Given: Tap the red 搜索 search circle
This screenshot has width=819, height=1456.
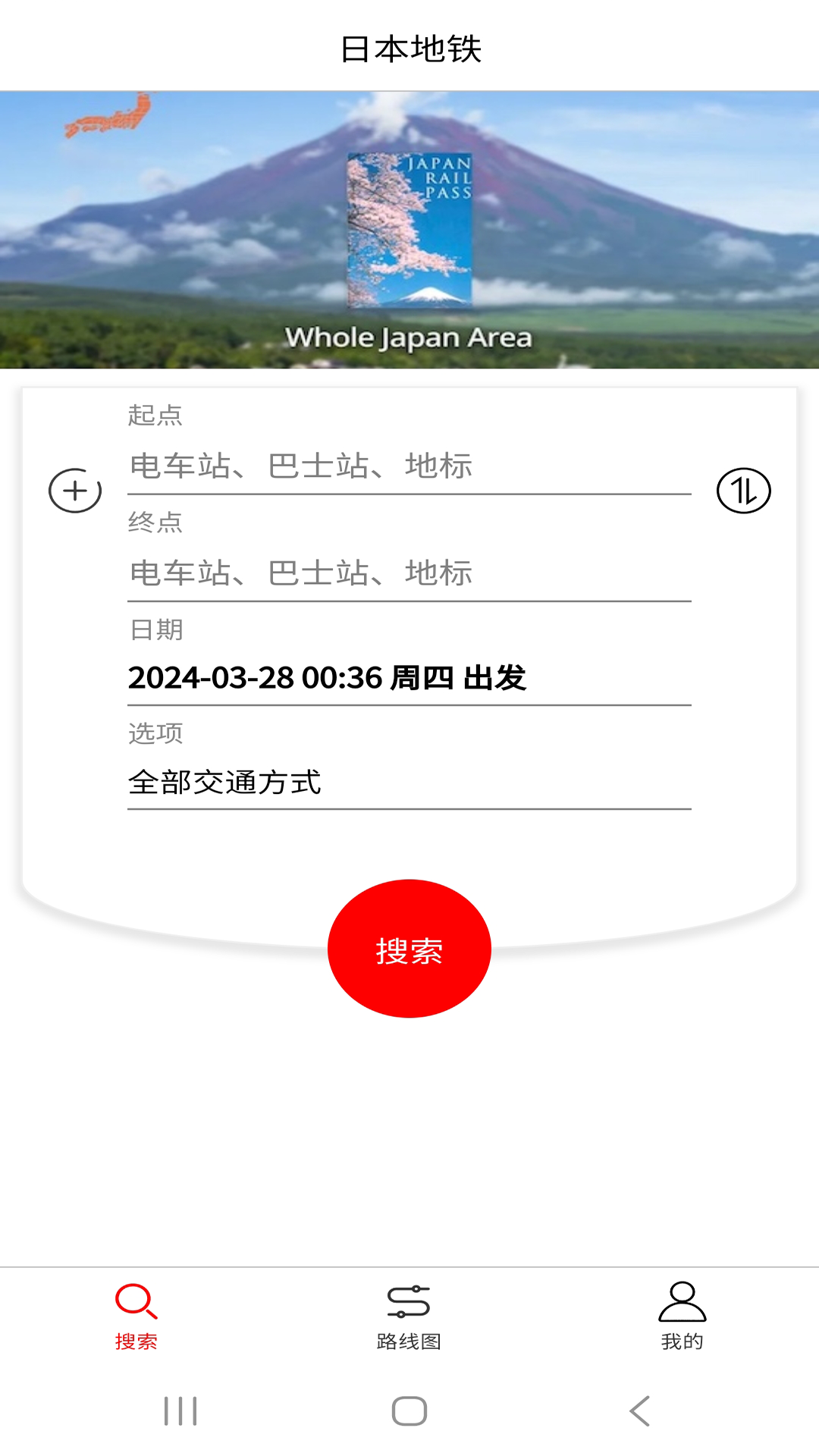Looking at the screenshot, I should (409, 949).
